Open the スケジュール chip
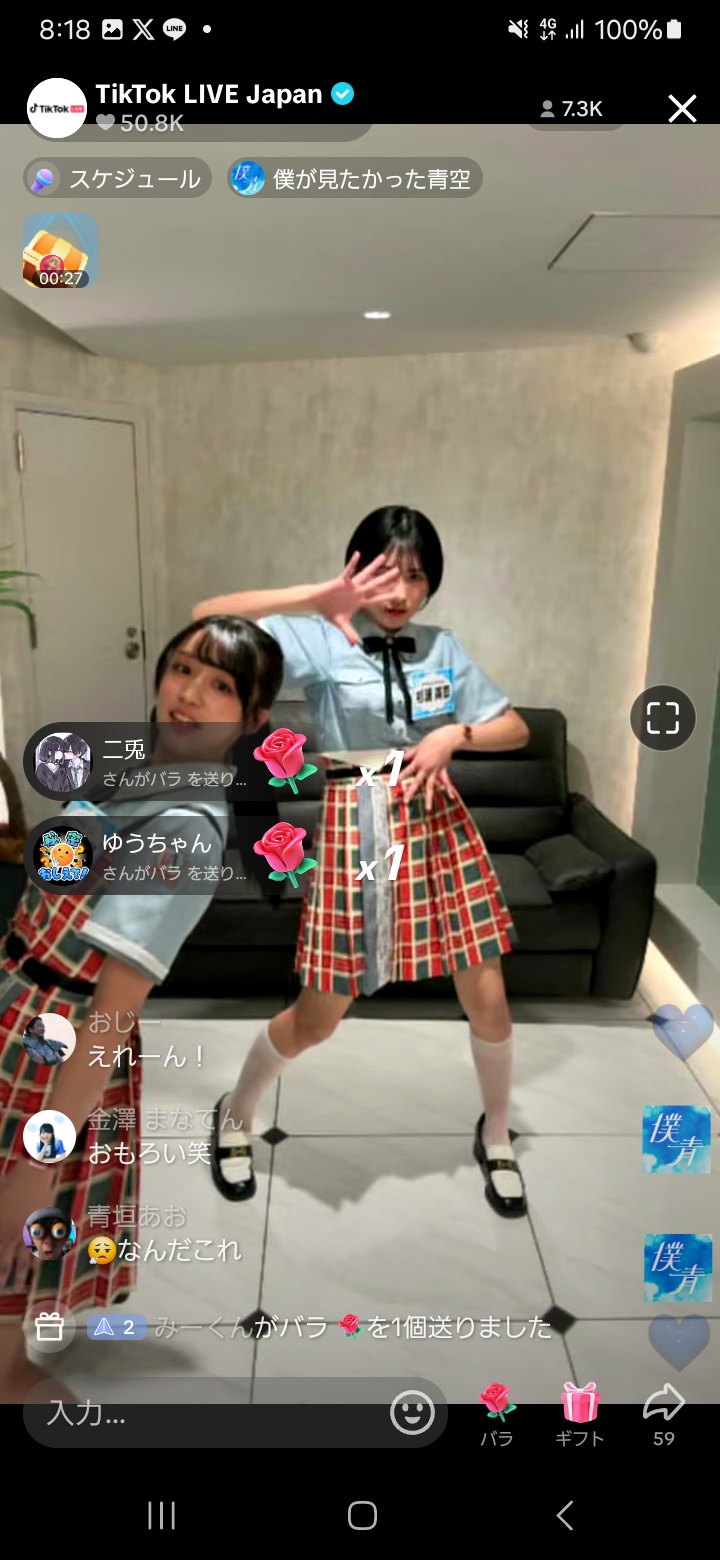720x1560 pixels. (x=118, y=179)
